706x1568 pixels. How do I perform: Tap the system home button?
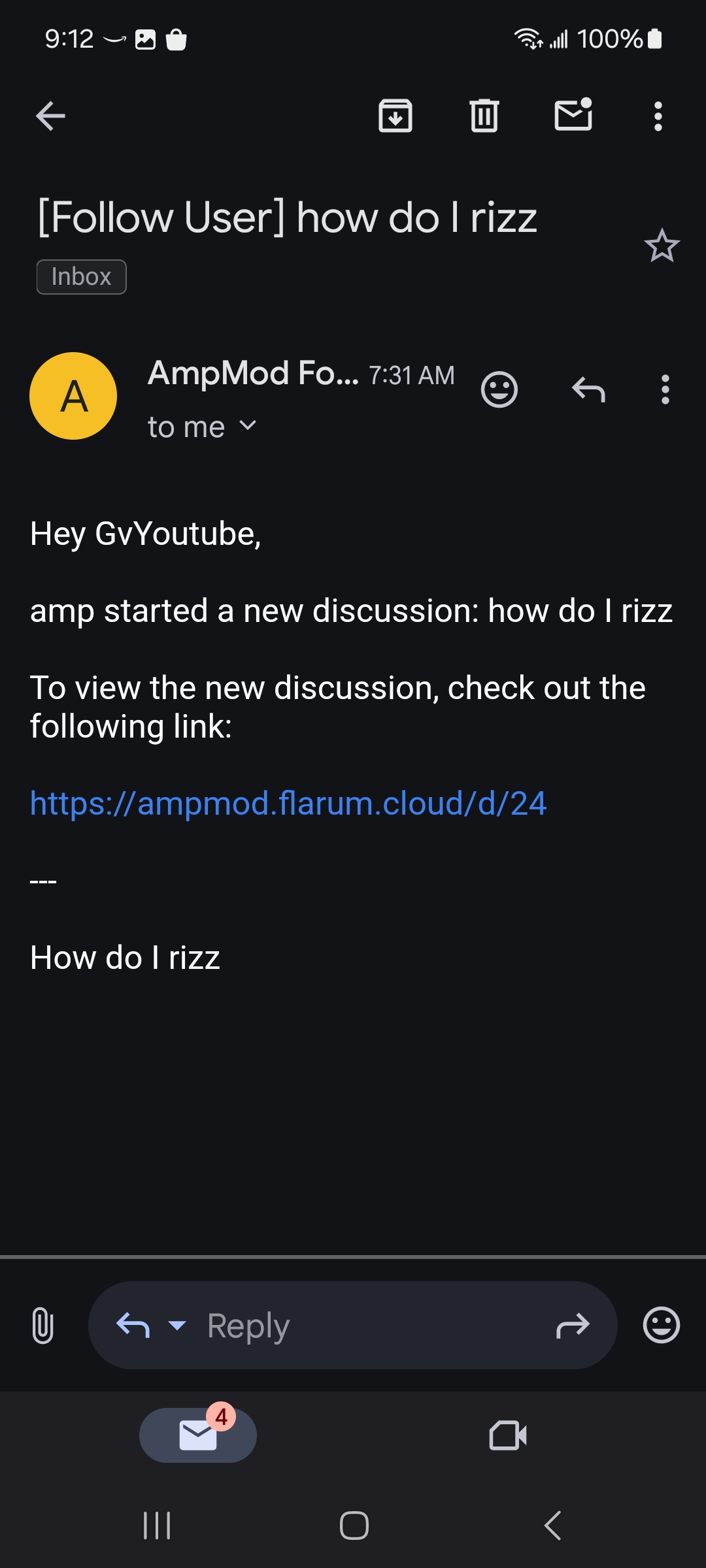tap(354, 1526)
